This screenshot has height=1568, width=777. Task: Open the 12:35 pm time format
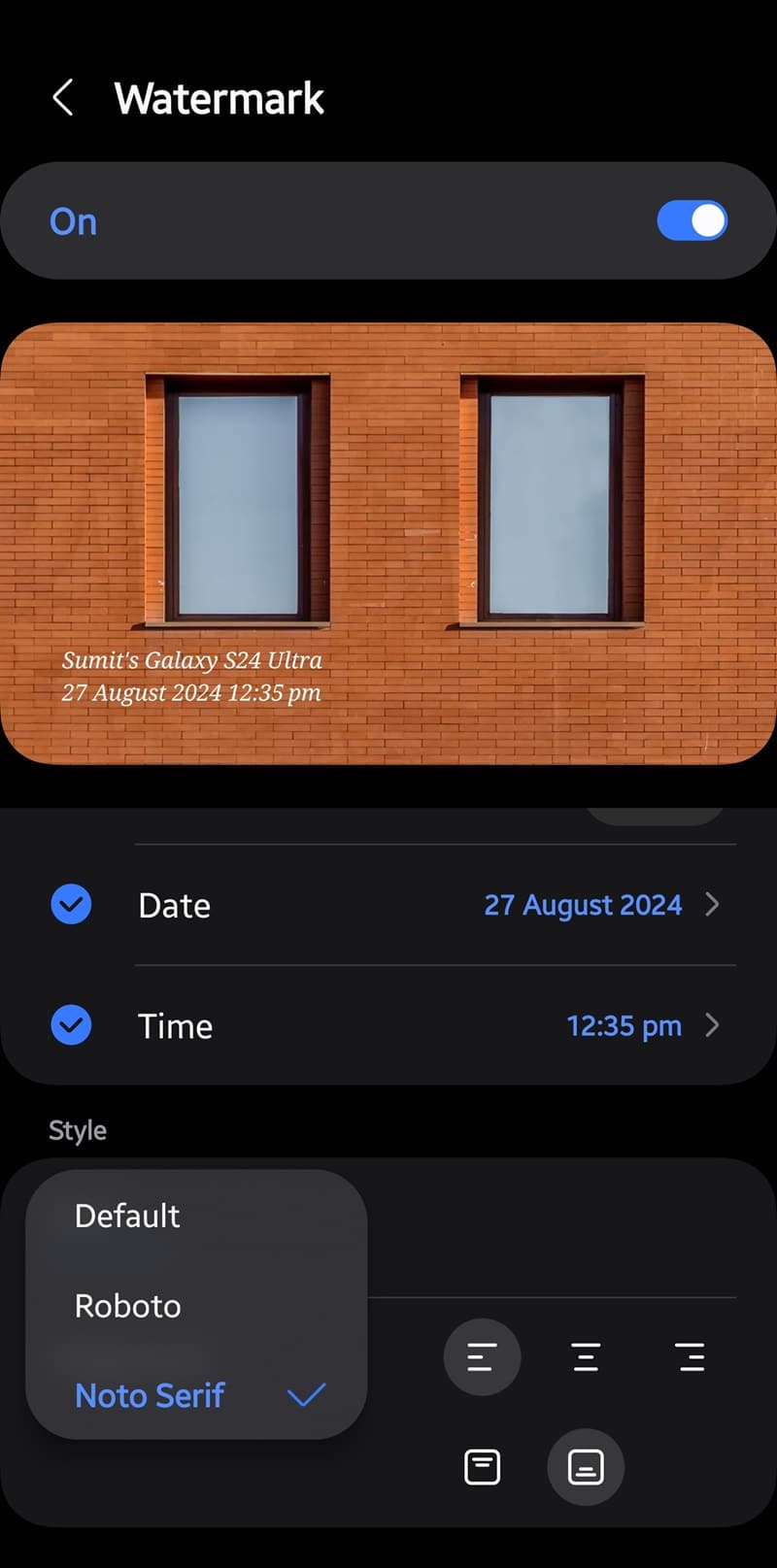643,1025
